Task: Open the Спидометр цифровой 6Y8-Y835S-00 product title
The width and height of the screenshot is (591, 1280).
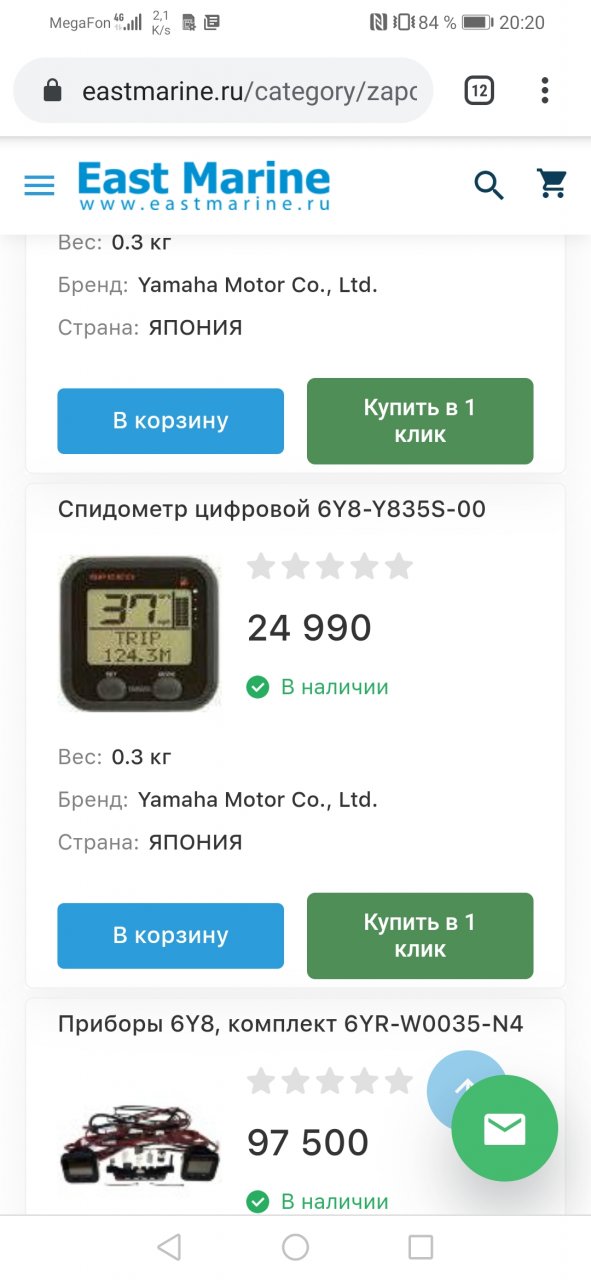Action: coord(272,510)
